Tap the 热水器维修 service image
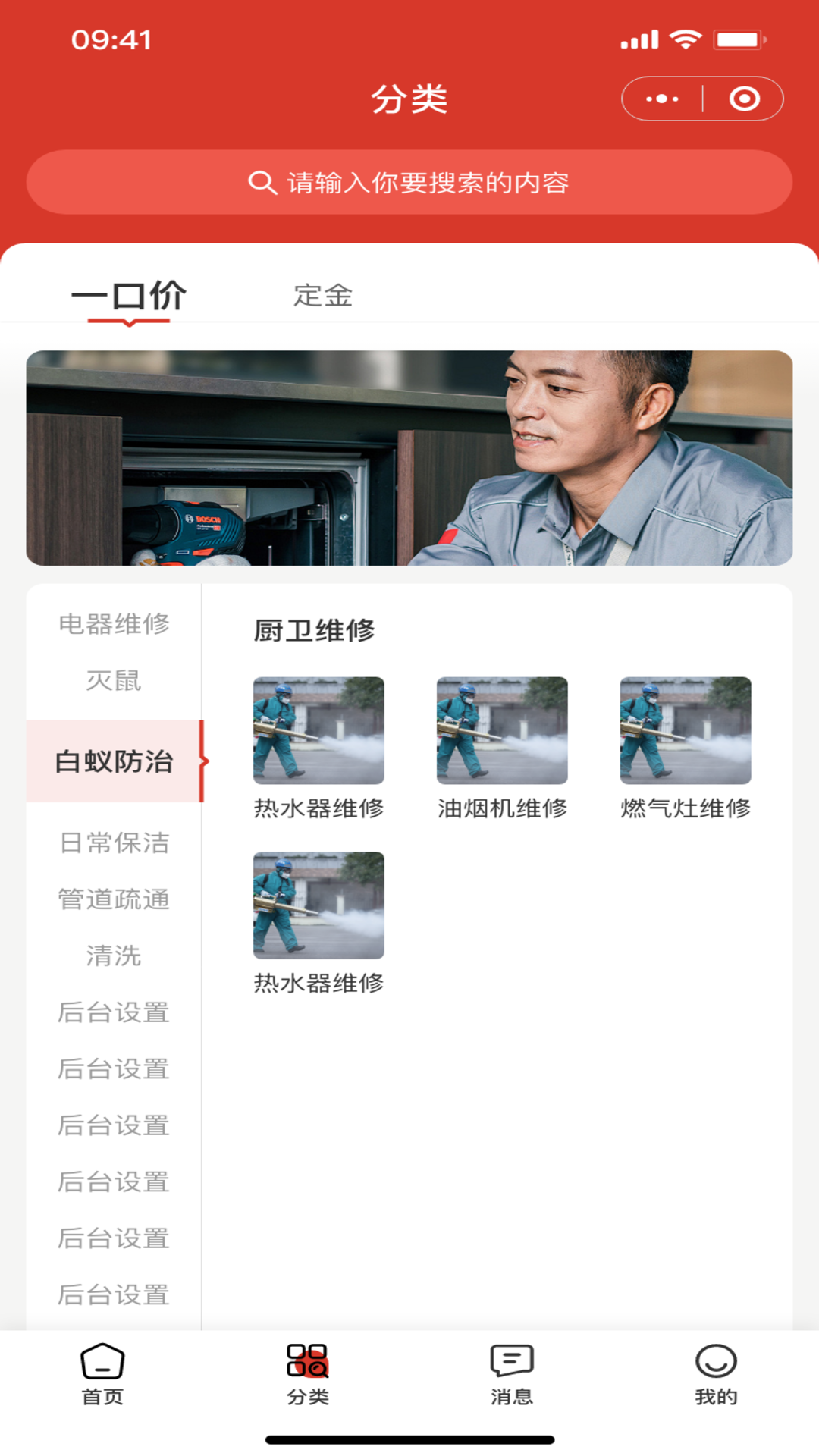Viewport: 819px width, 1456px height. click(x=318, y=730)
